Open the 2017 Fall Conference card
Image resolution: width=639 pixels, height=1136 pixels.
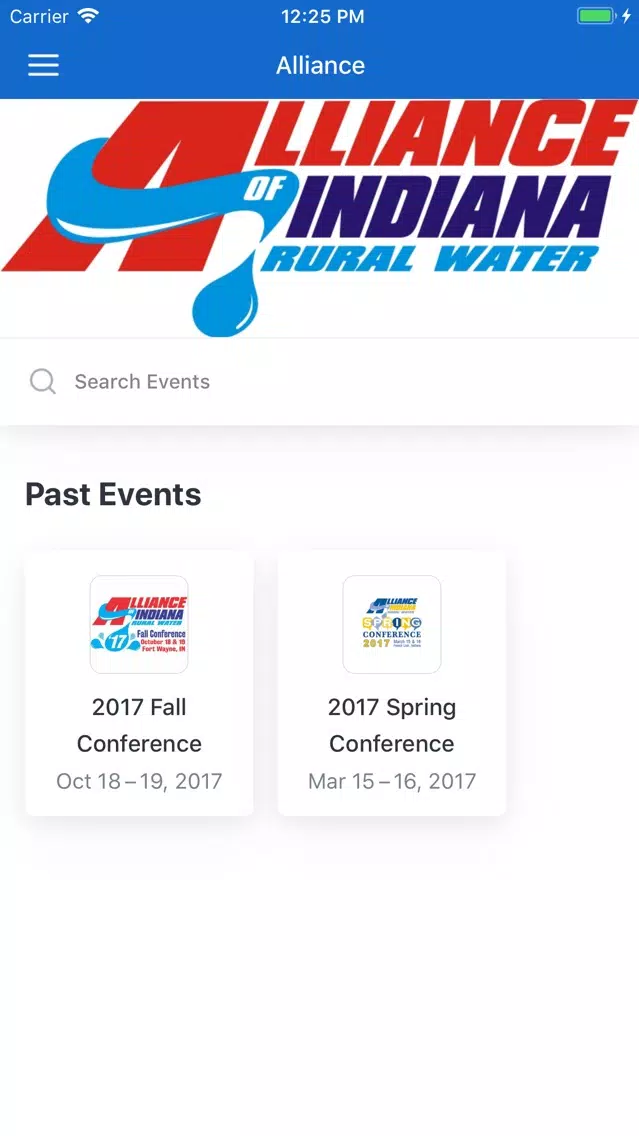pyautogui.click(x=139, y=684)
